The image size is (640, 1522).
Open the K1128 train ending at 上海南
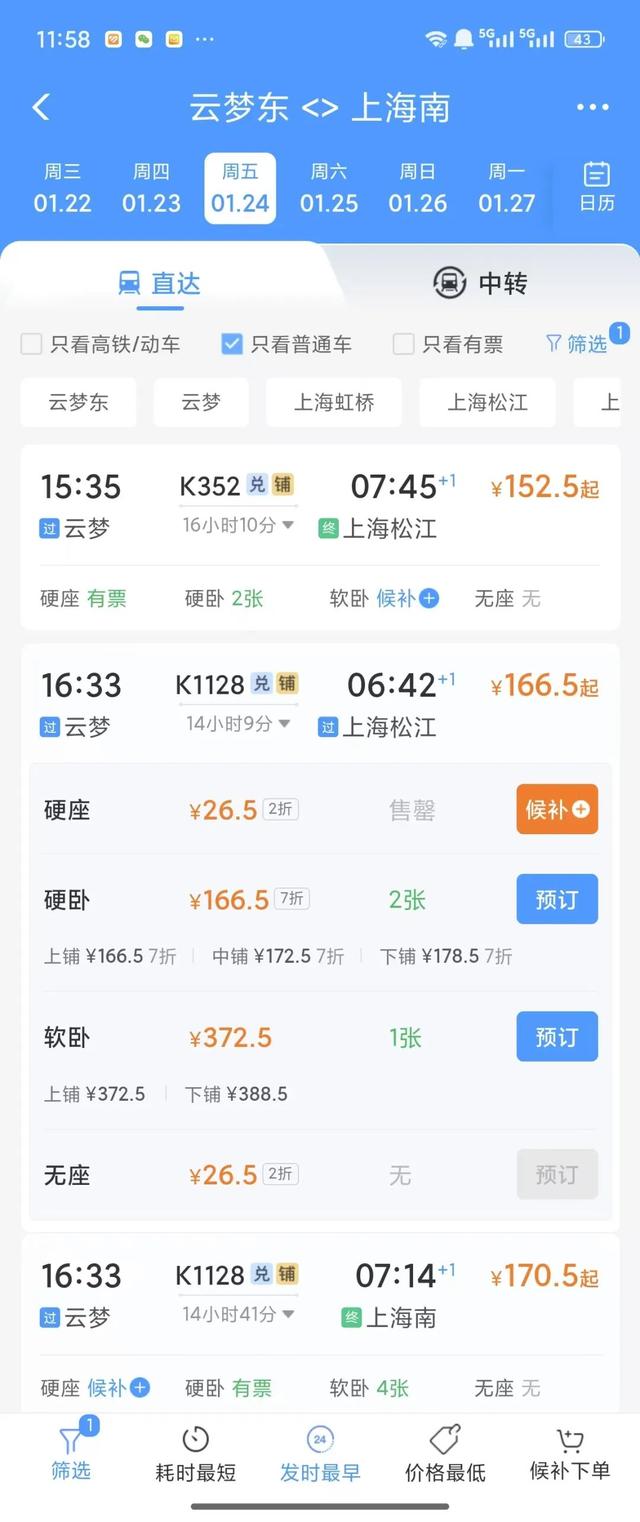tap(320, 1295)
